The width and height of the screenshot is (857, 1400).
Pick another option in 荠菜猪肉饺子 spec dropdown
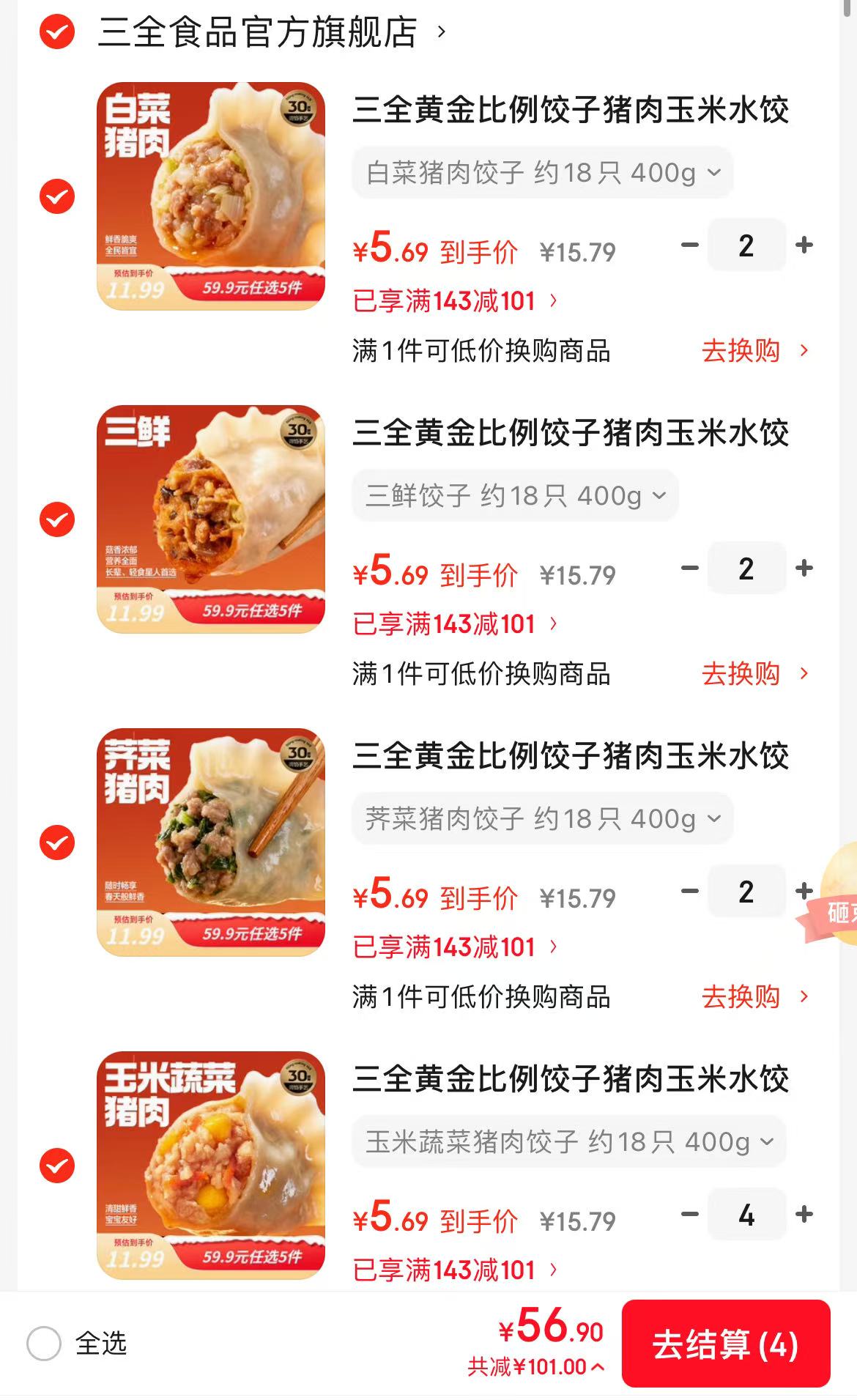tap(542, 819)
